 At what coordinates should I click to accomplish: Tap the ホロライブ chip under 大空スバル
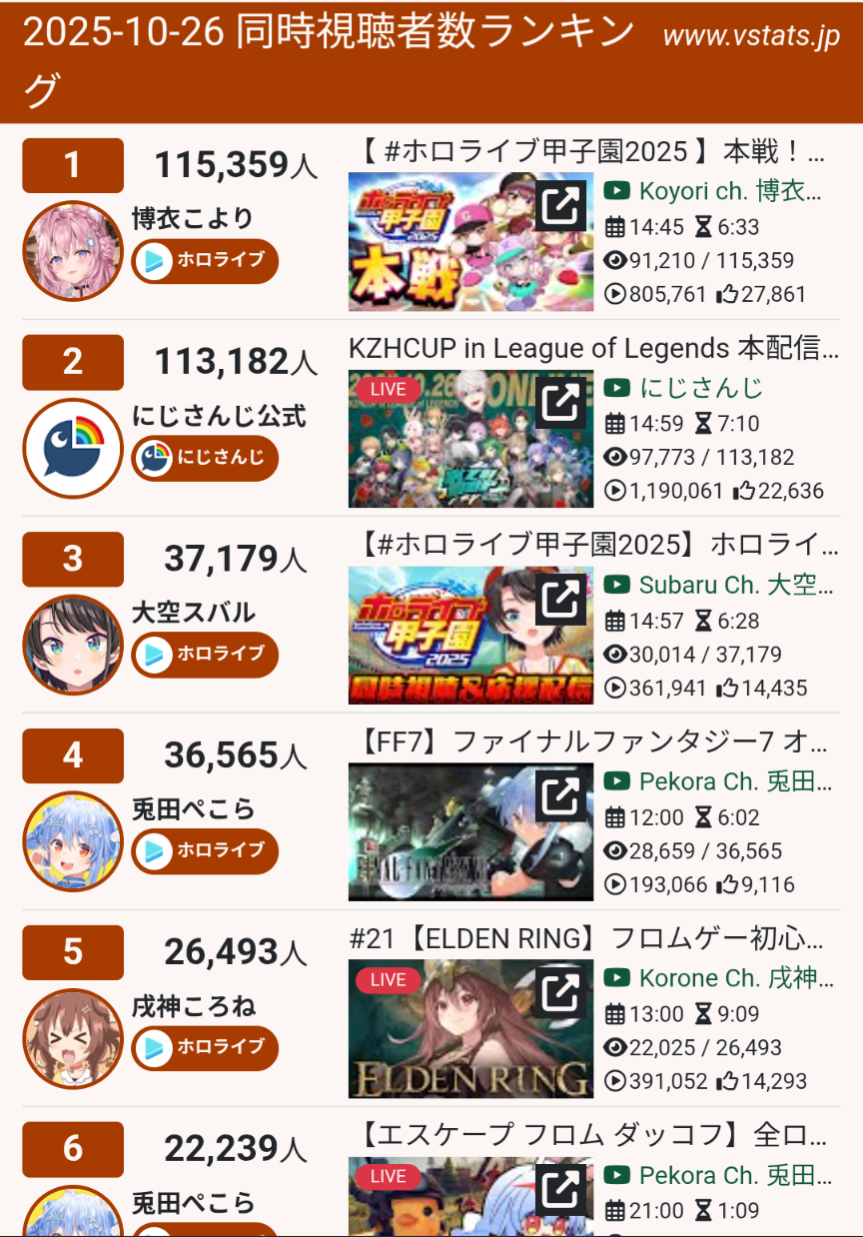(205, 655)
